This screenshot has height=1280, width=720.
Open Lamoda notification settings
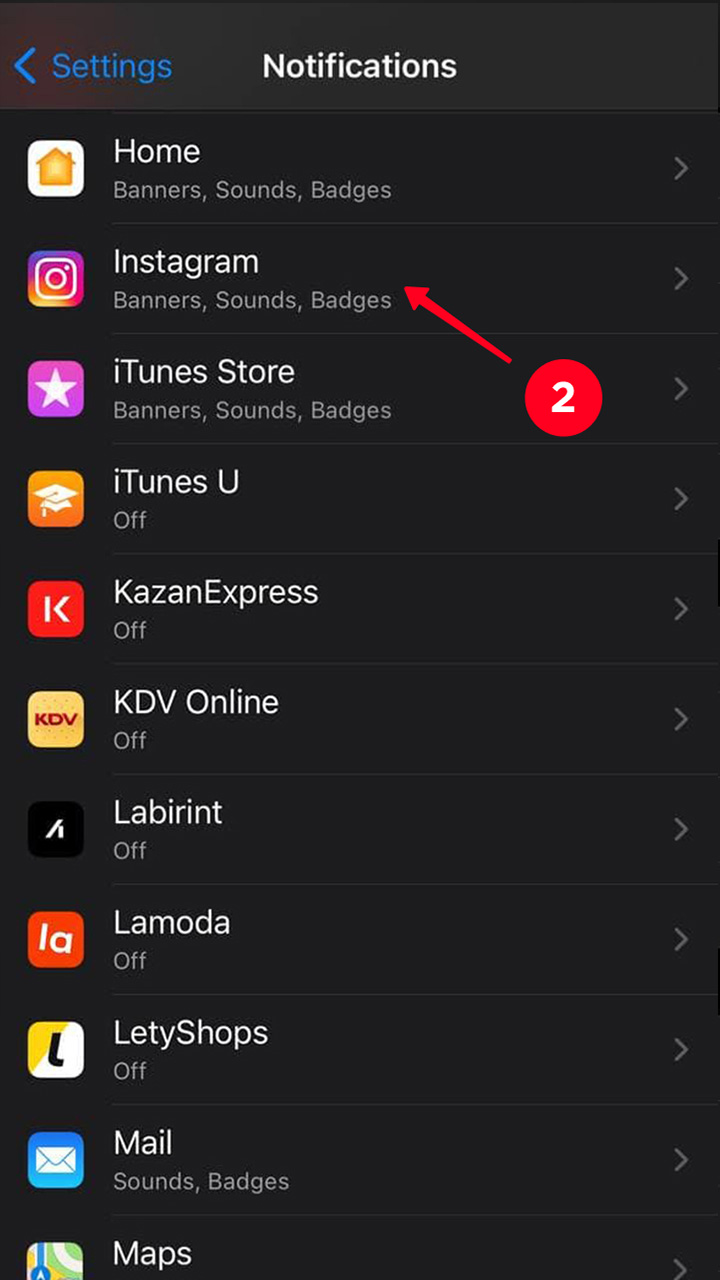pyautogui.click(x=360, y=939)
